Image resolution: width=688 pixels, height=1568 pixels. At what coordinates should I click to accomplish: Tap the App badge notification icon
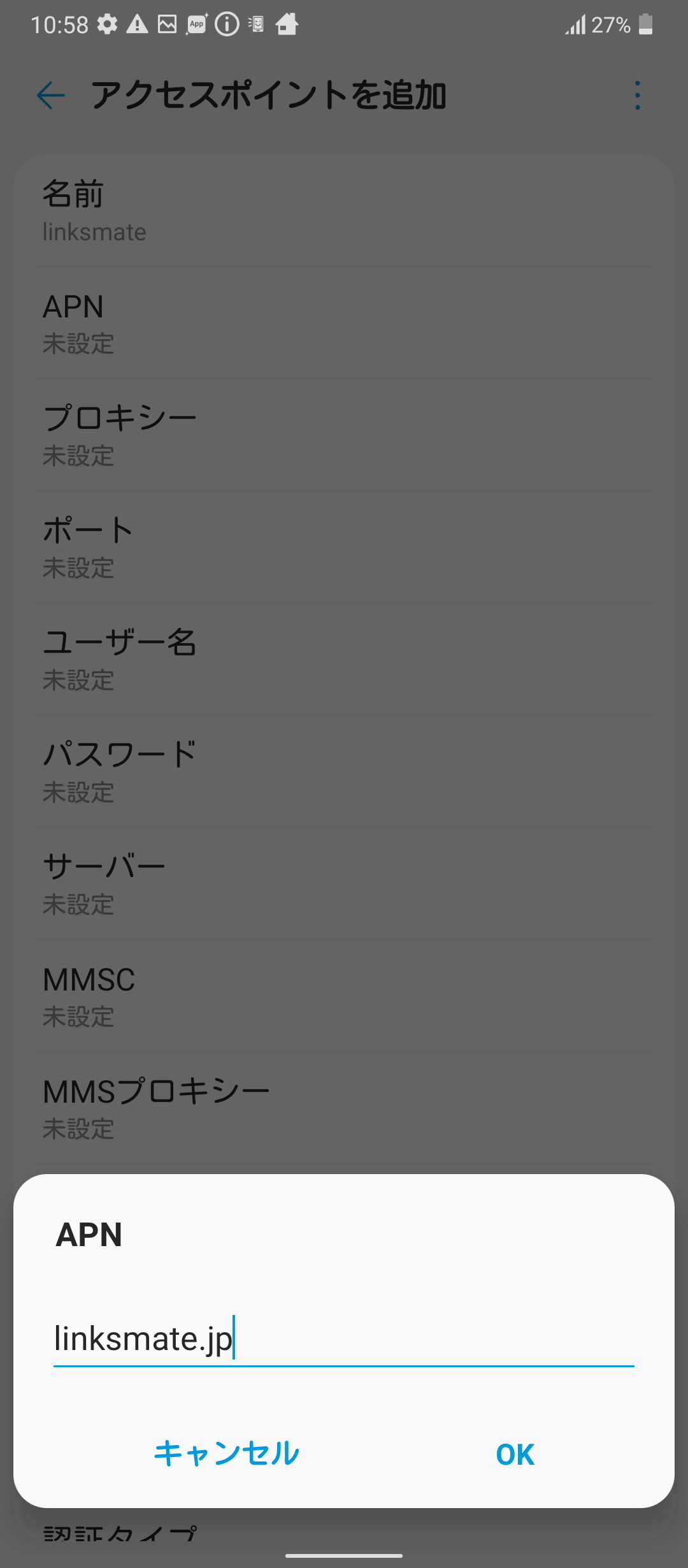[x=196, y=24]
